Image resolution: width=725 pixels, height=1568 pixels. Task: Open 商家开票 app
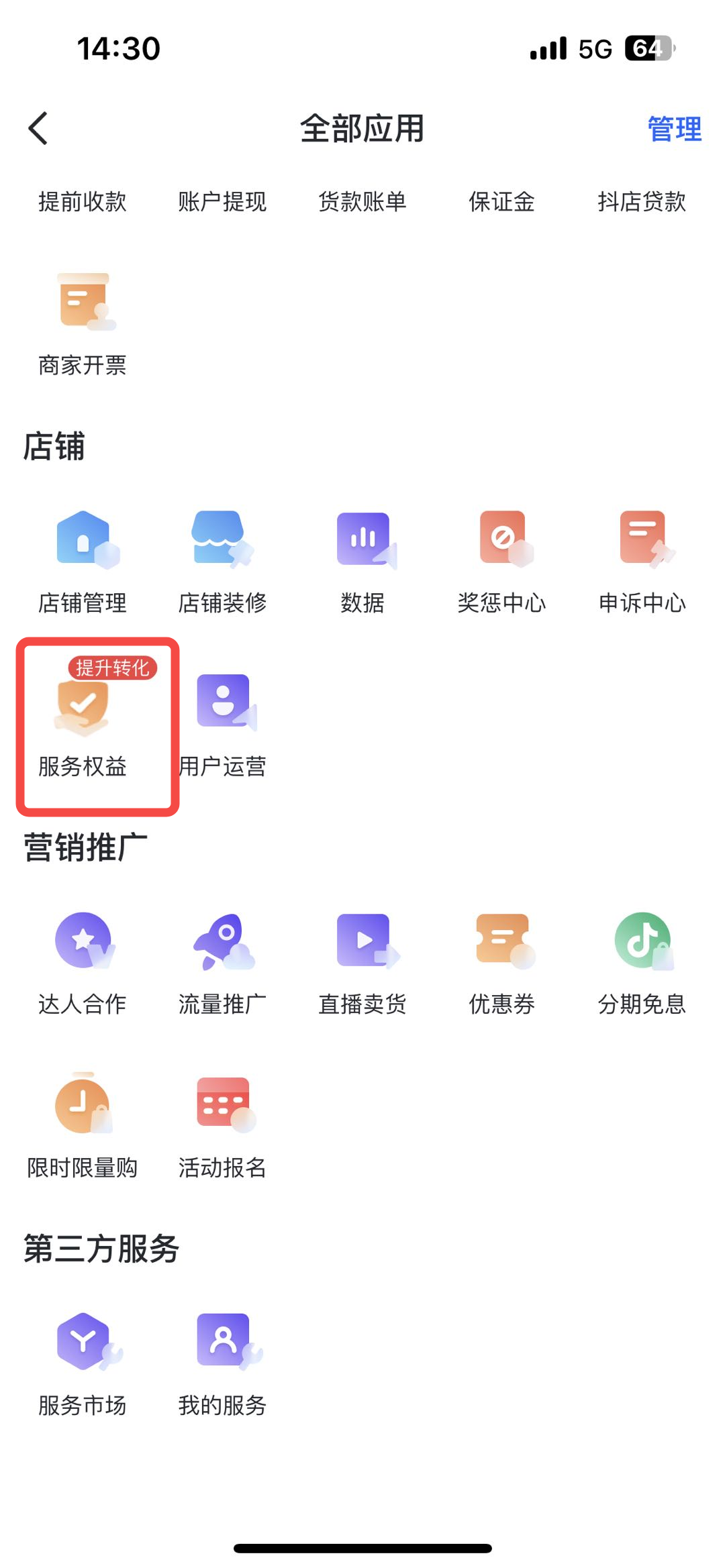pos(83,323)
